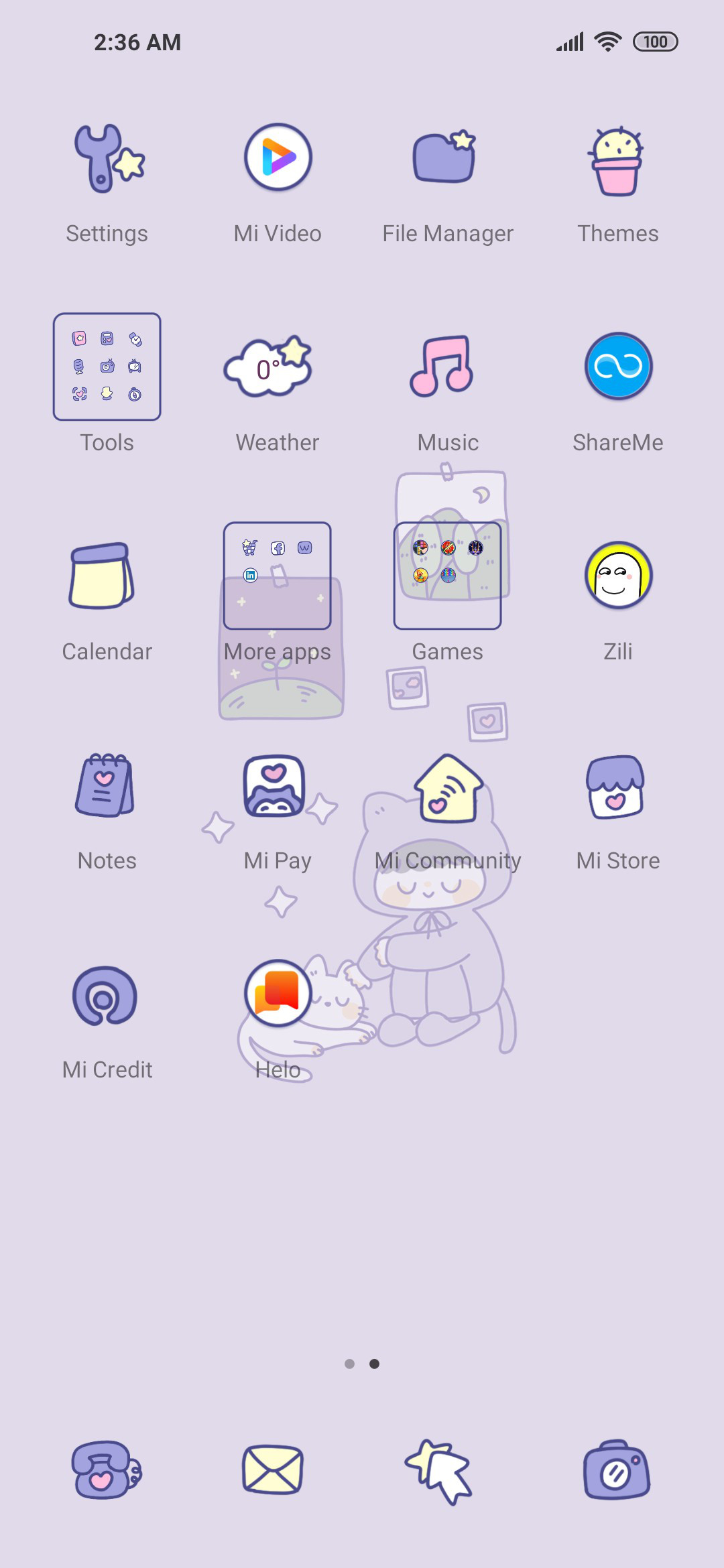Open the camera from the dock
Image resolution: width=724 pixels, height=1568 pixels.
tap(617, 1469)
